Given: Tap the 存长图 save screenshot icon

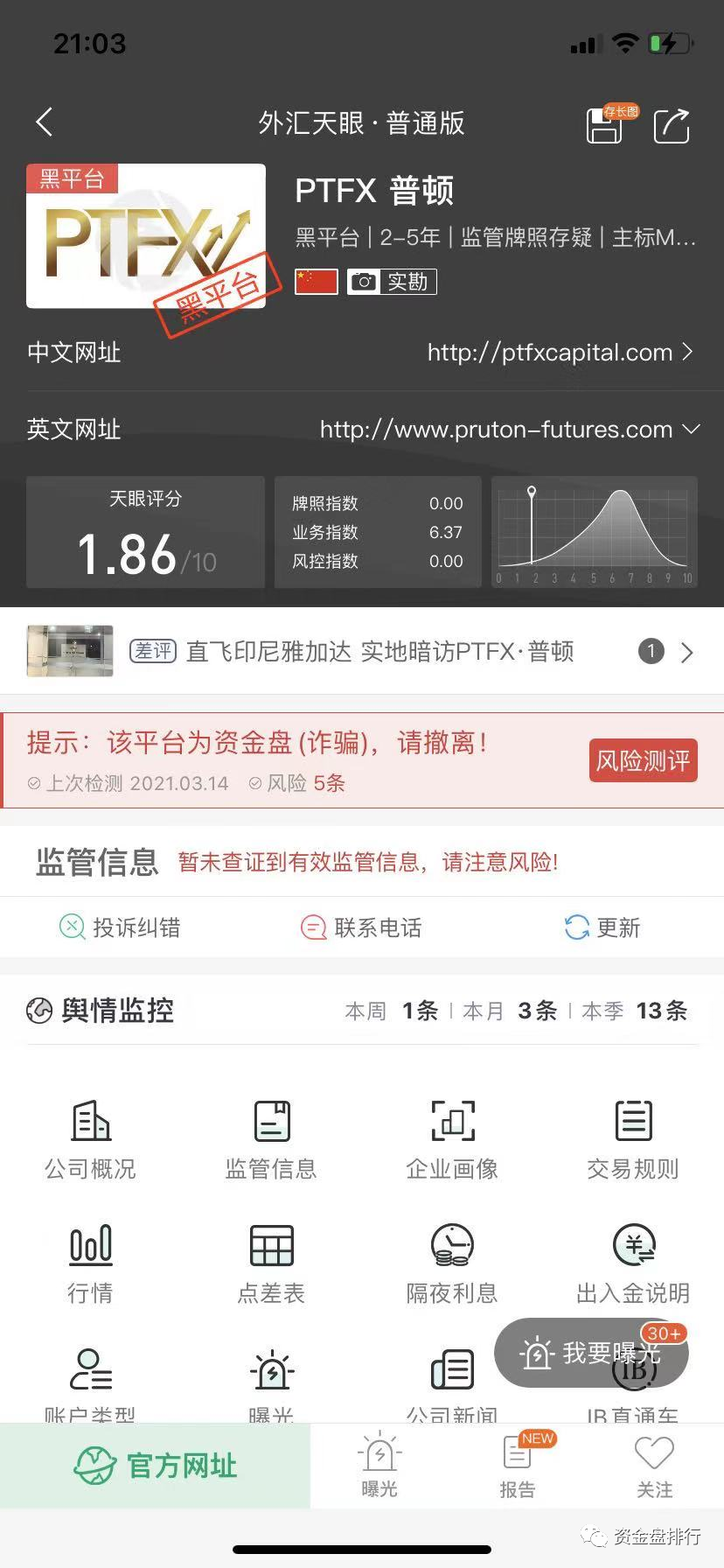Looking at the screenshot, I should [605, 124].
